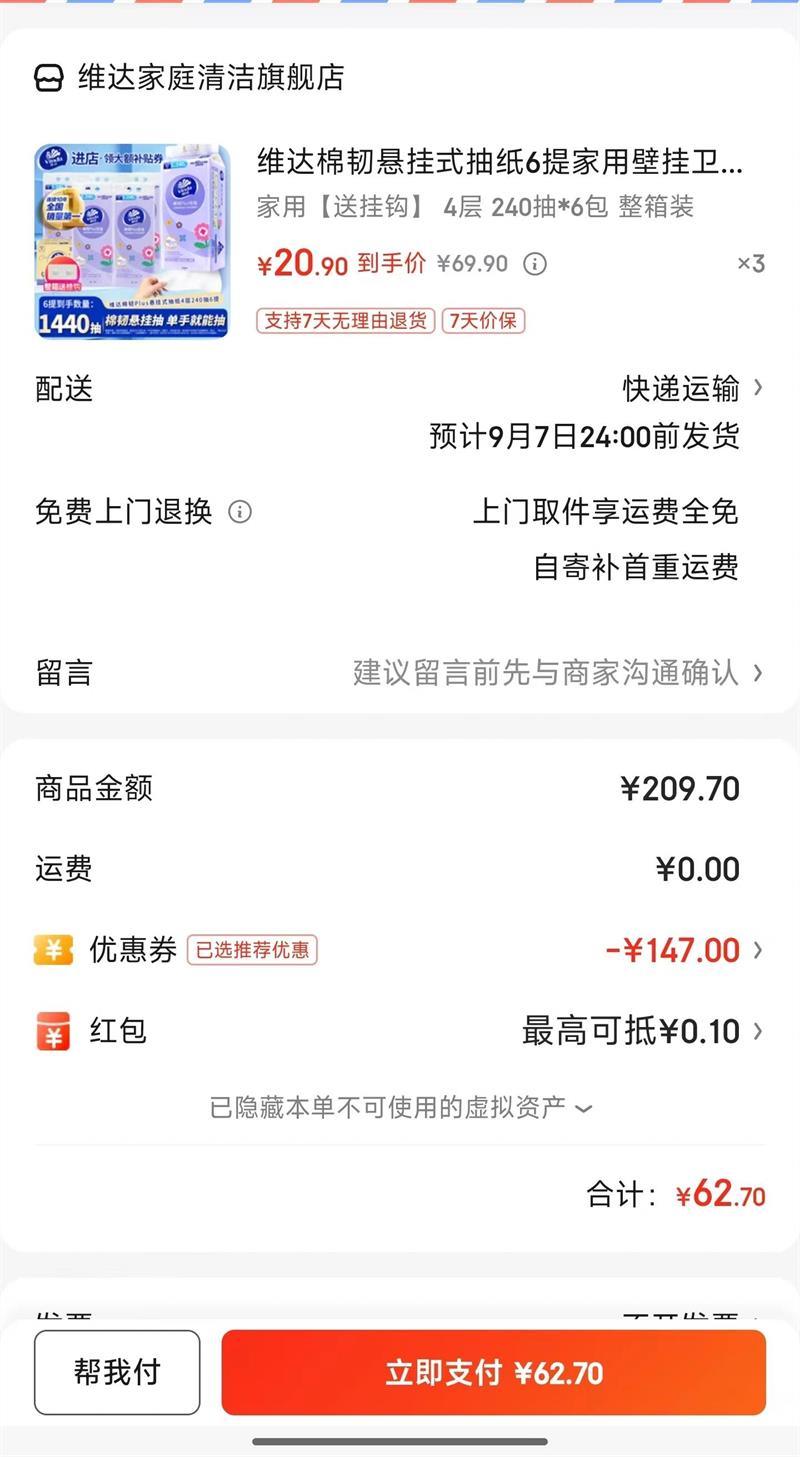Open the 维达 tissue product thumbnail

133,241
